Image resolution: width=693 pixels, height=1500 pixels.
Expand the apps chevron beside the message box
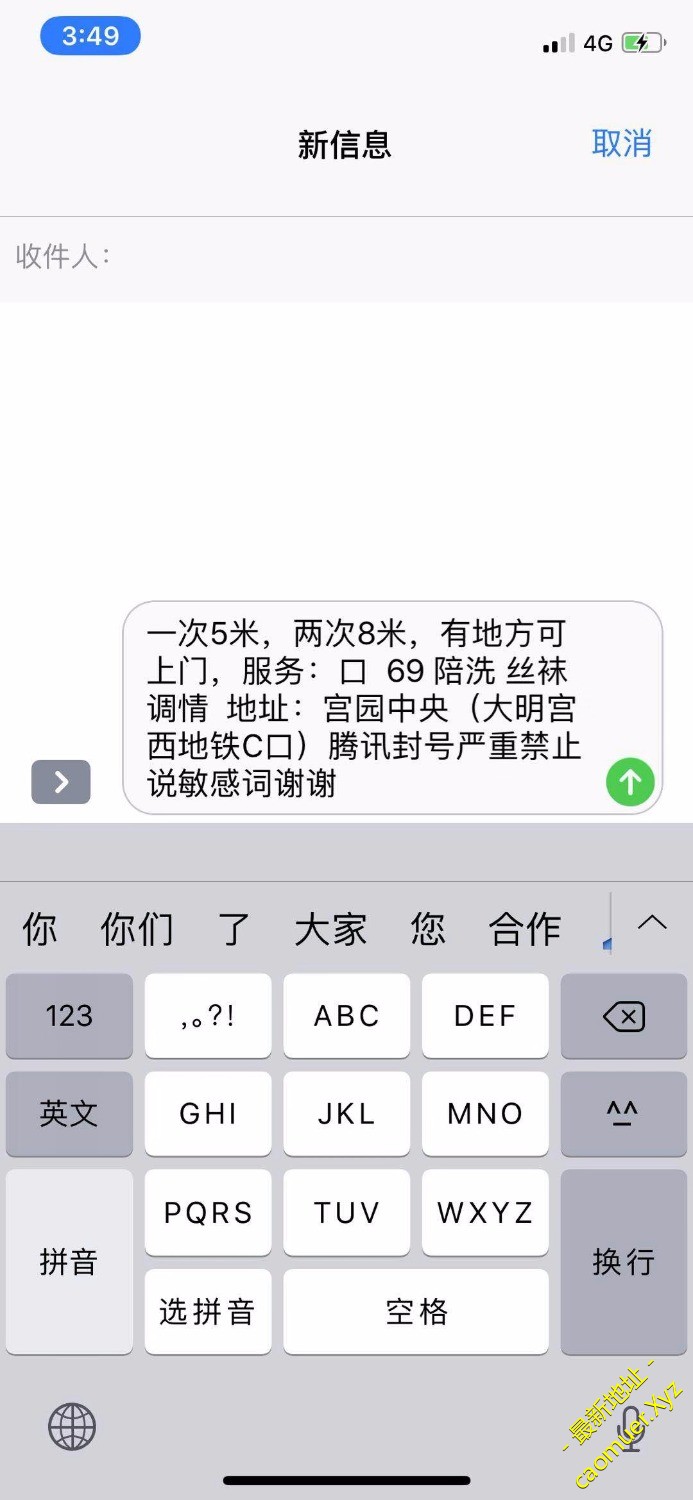coord(61,781)
